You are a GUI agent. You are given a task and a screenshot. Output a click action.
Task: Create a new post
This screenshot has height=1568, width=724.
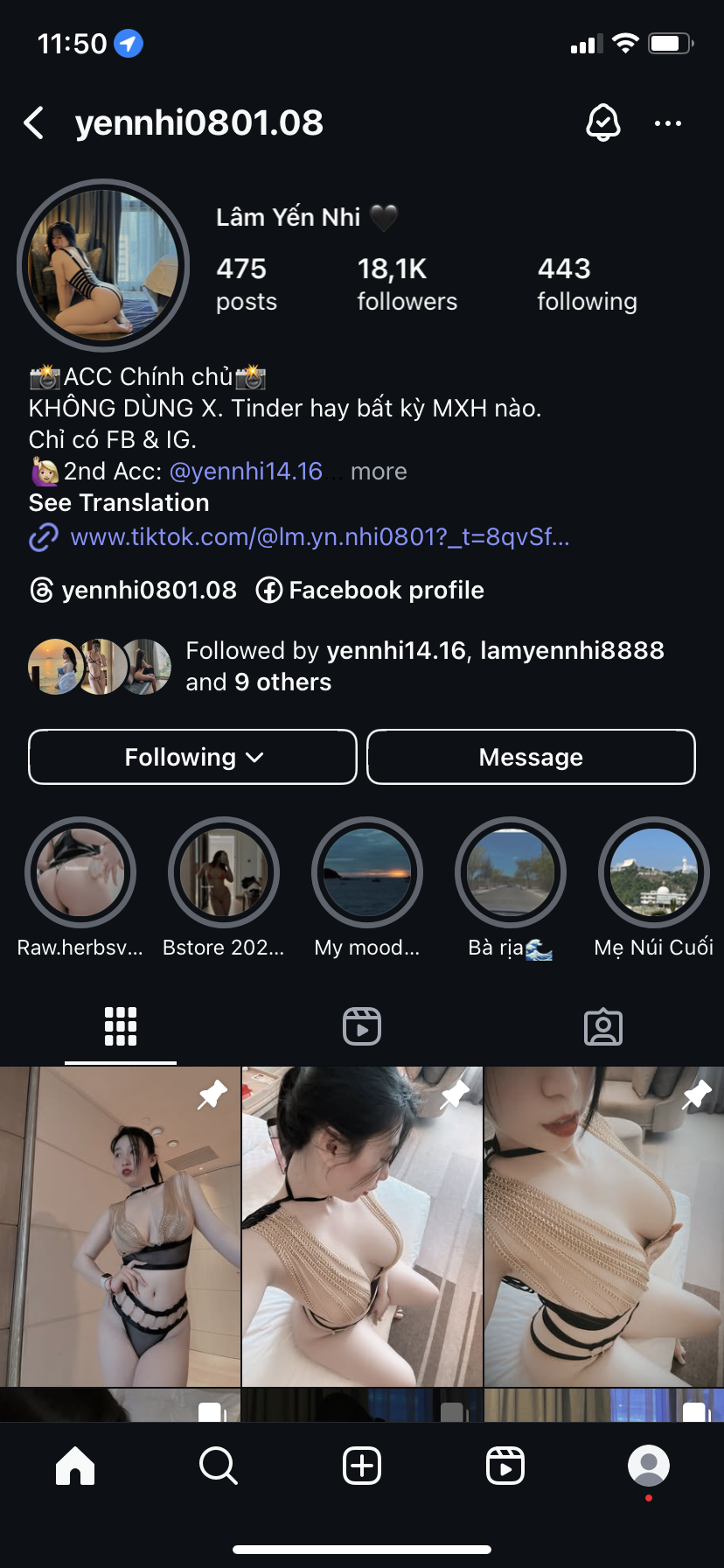point(362,1465)
